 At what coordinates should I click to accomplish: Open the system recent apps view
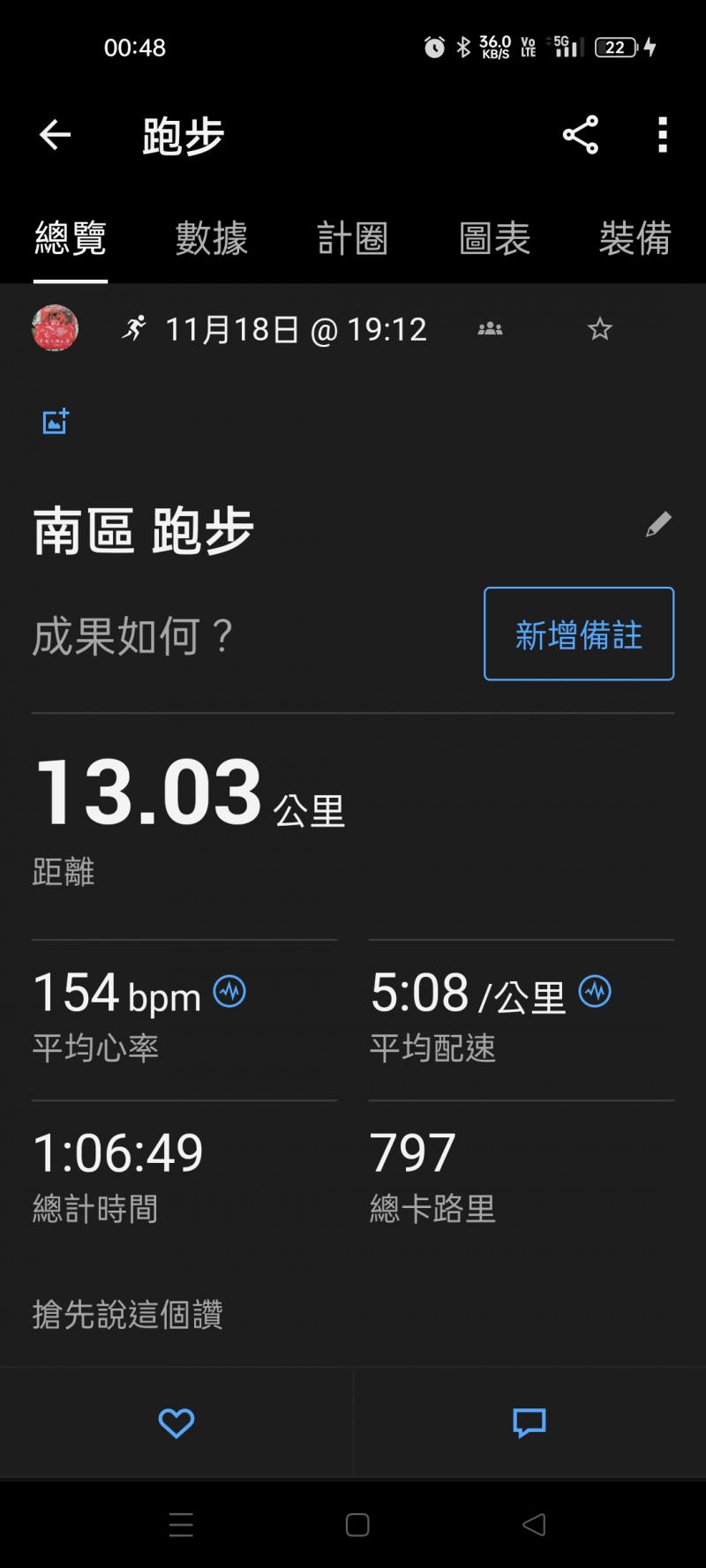coord(181,1525)
